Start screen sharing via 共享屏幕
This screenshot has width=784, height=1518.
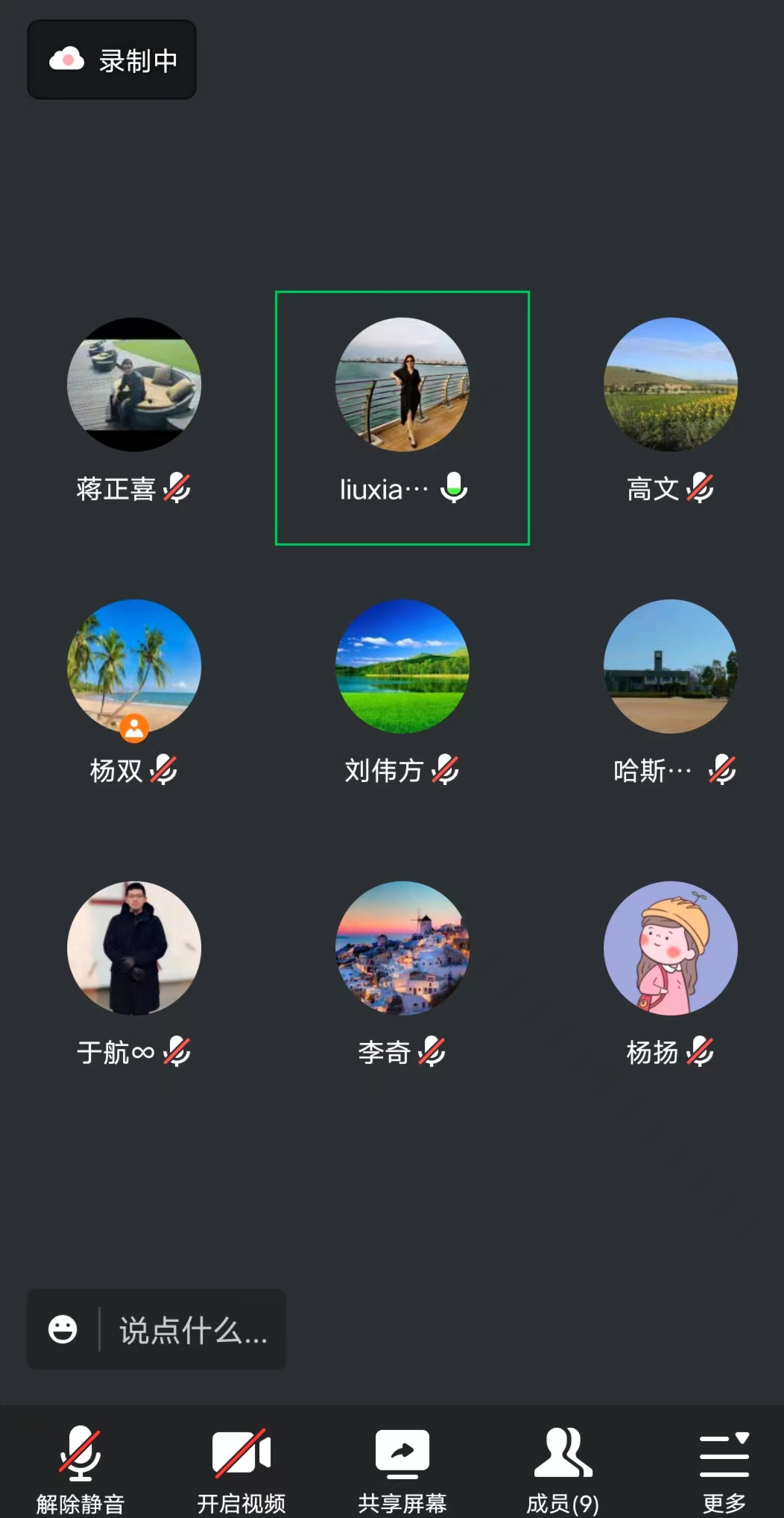pyautogui.click(x=402, y=1467)
